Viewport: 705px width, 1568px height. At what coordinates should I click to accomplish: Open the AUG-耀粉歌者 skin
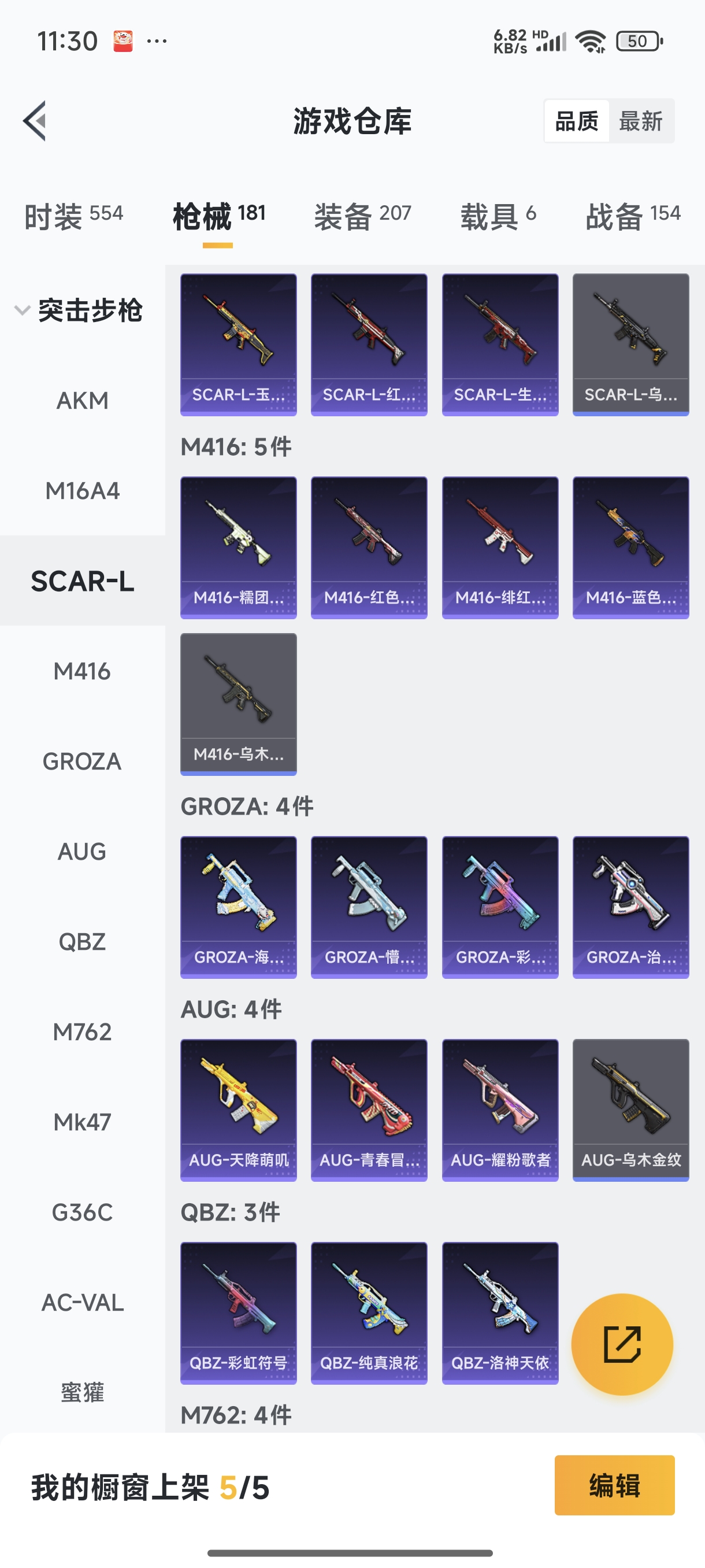pos(499,1110)
